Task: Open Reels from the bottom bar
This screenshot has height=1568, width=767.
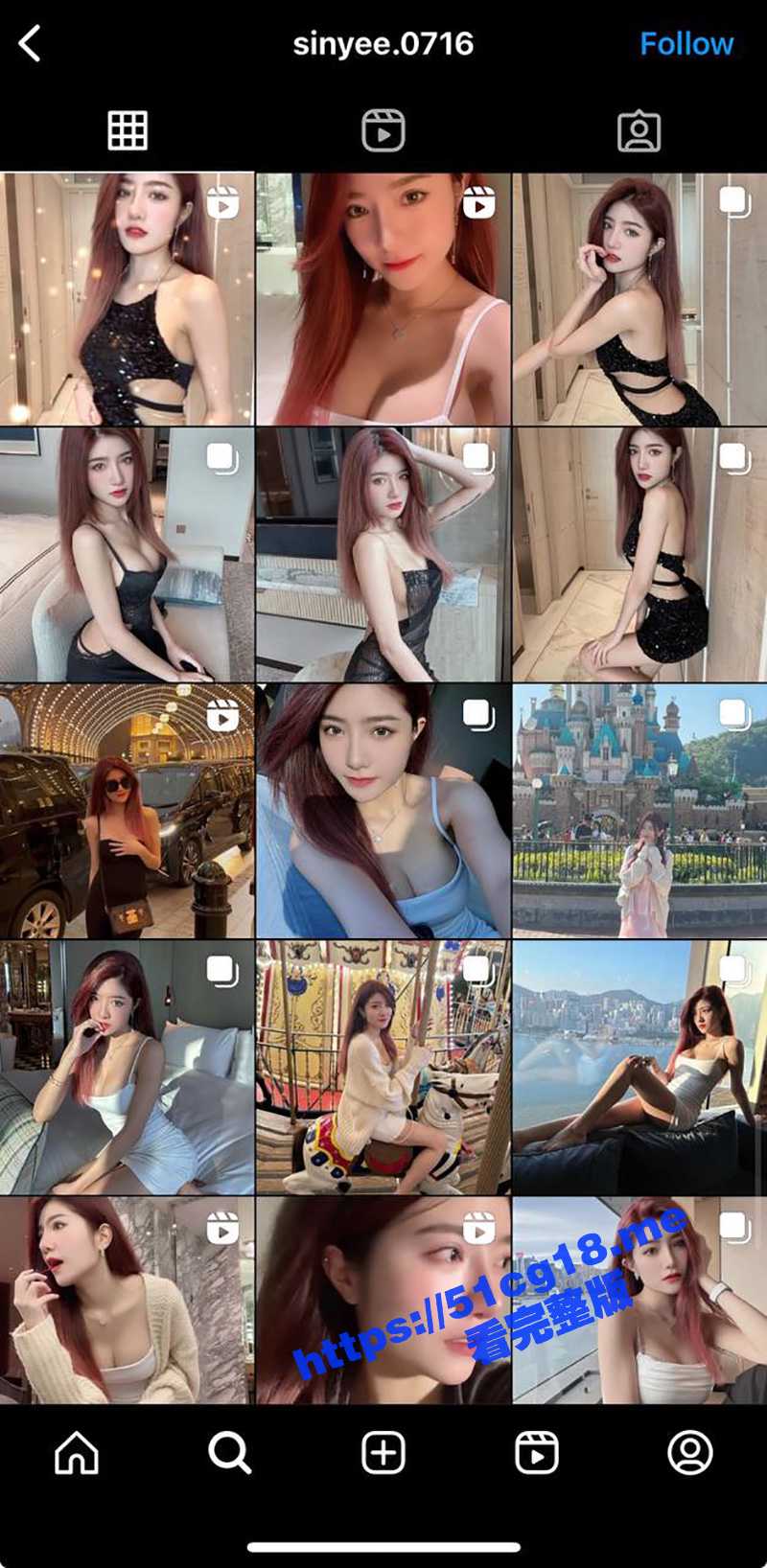Action: pyautogui.click(x=537, y=1453)
